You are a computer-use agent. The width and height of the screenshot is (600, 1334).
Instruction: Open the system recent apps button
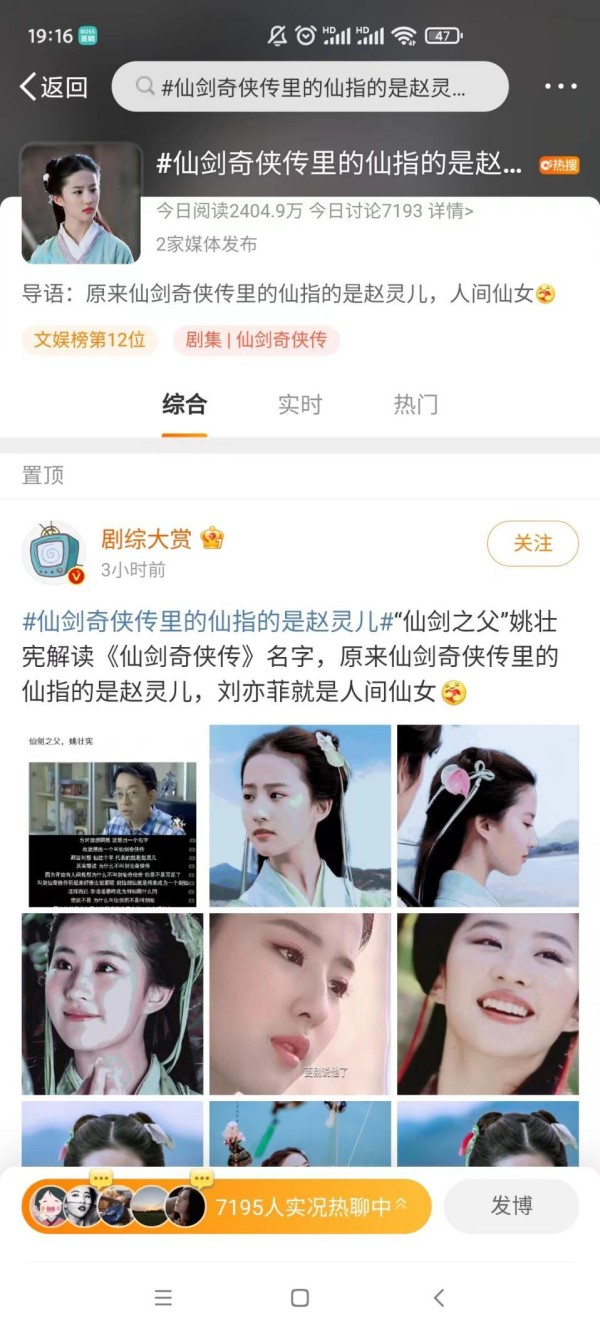[x=164, y=1298]
